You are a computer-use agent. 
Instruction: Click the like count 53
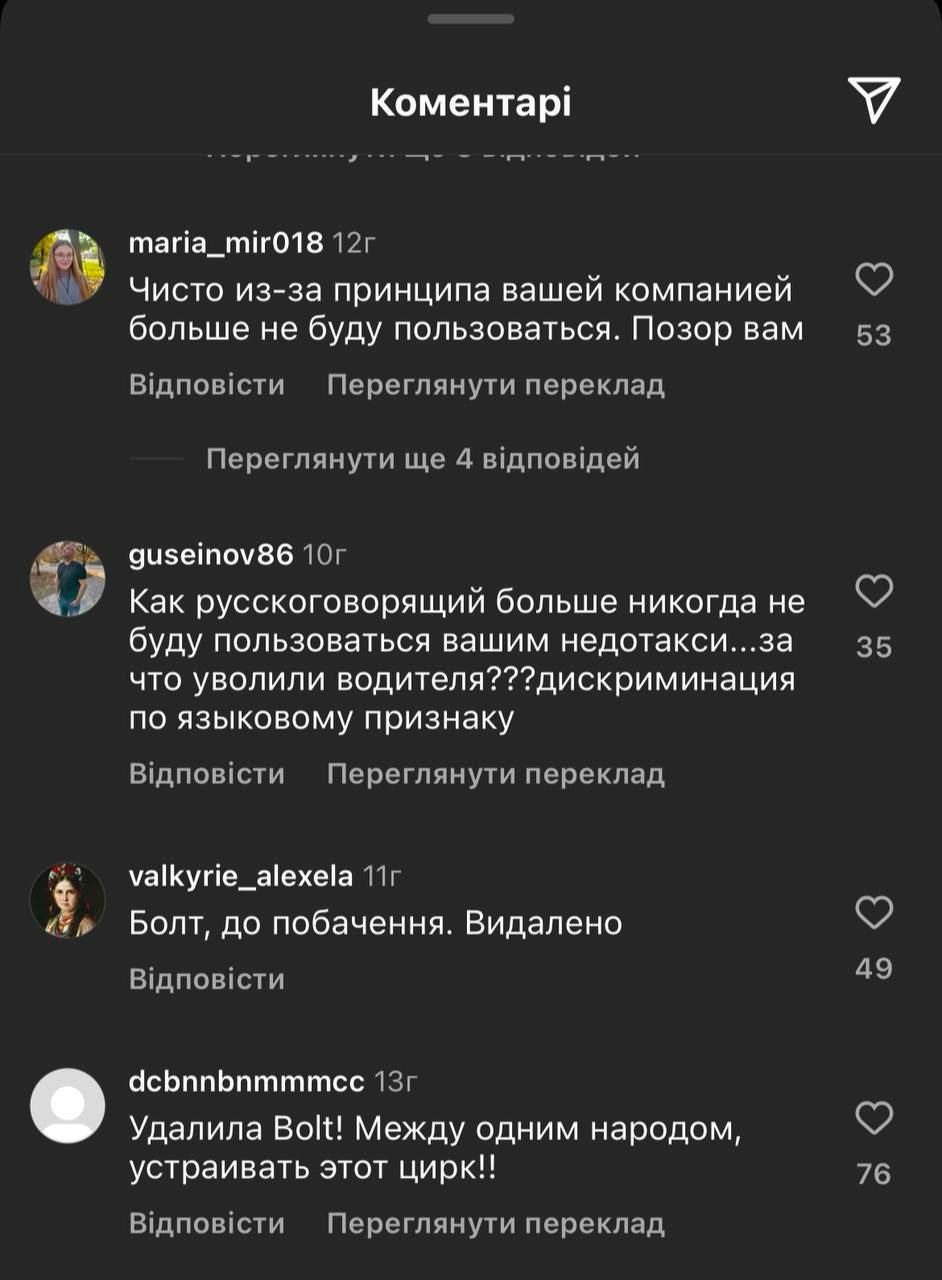click(875, 337)
